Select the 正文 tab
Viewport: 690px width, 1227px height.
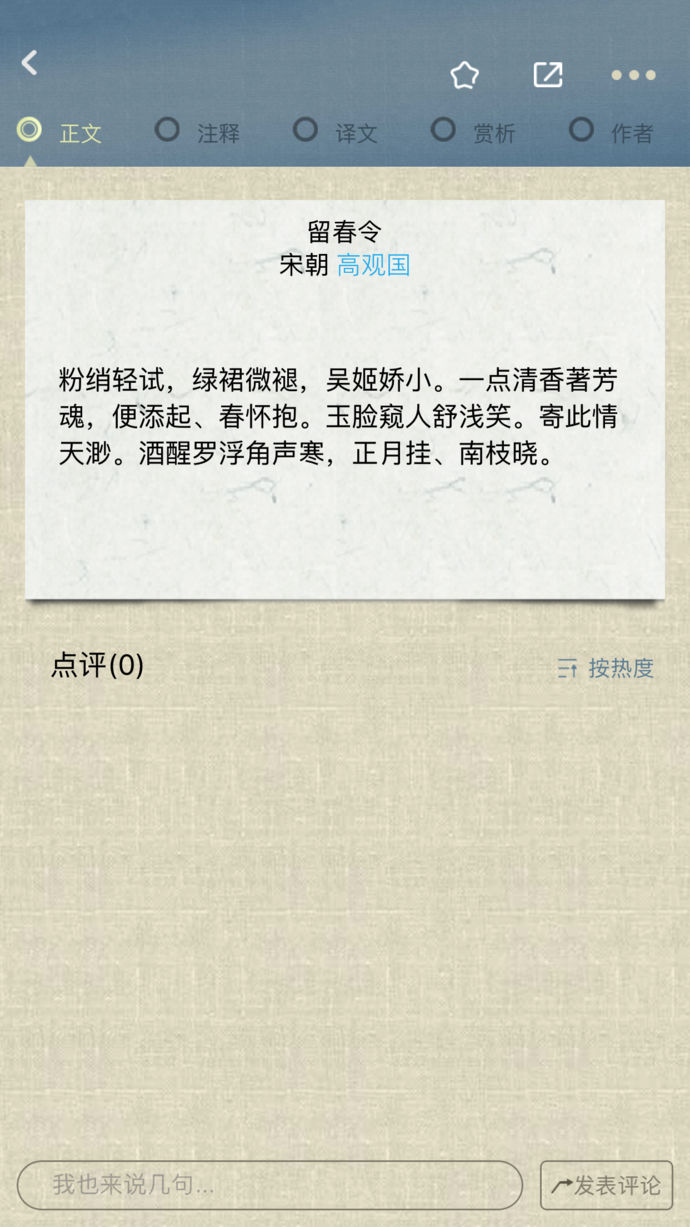[61, 132]
